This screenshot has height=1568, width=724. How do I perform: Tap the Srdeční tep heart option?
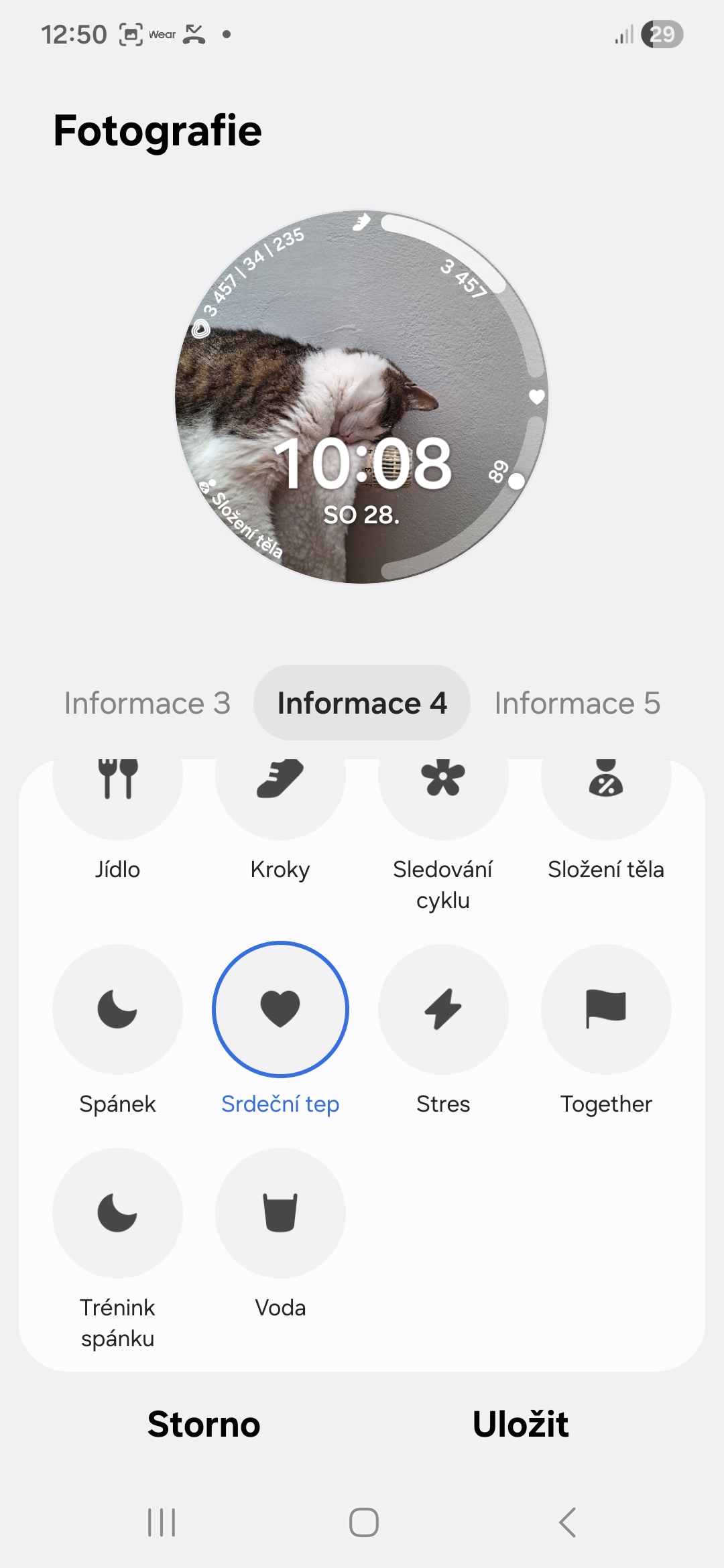pyautogui.click(x=280, y=1009)
